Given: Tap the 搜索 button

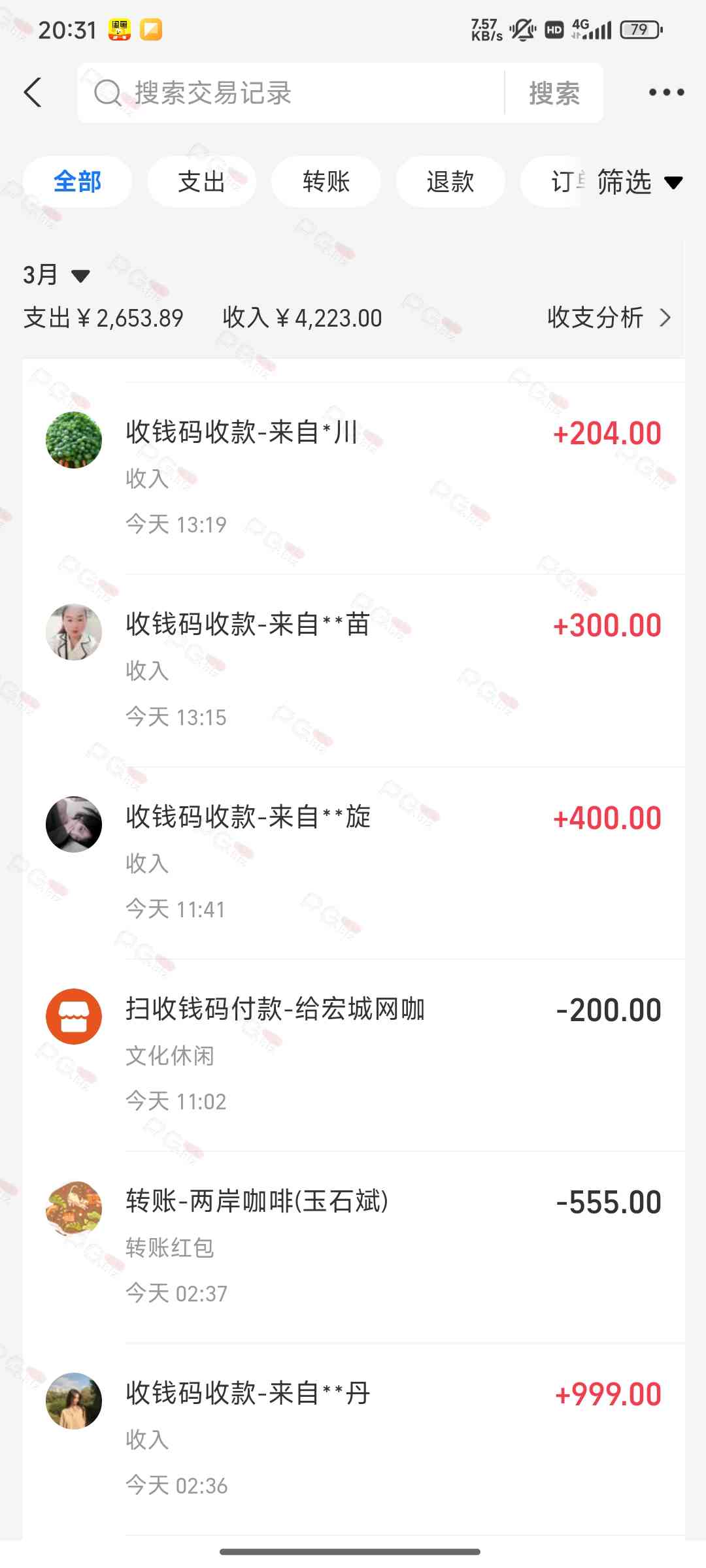Looking at the screenshot, I should tap(554, 93).
